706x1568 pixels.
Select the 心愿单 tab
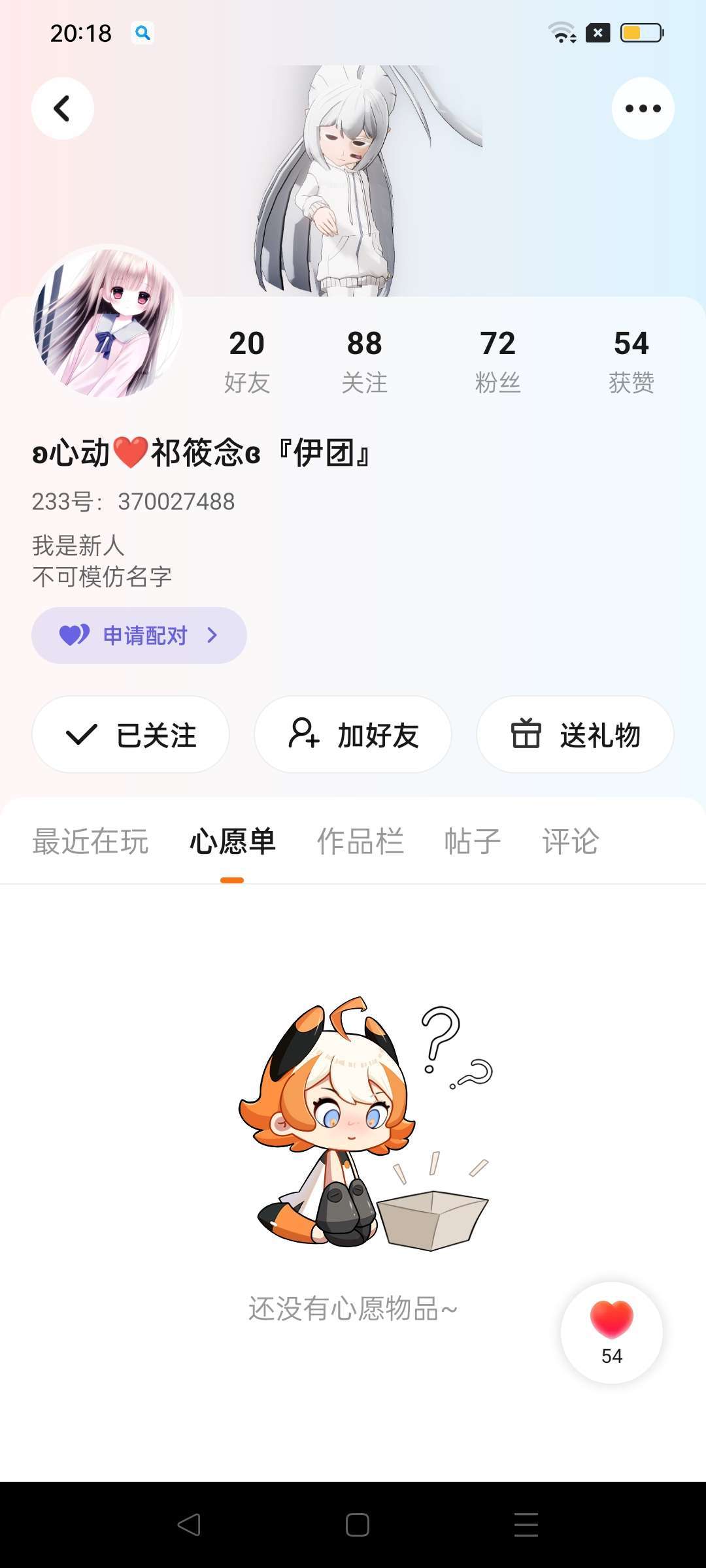[x=232, y=841]
